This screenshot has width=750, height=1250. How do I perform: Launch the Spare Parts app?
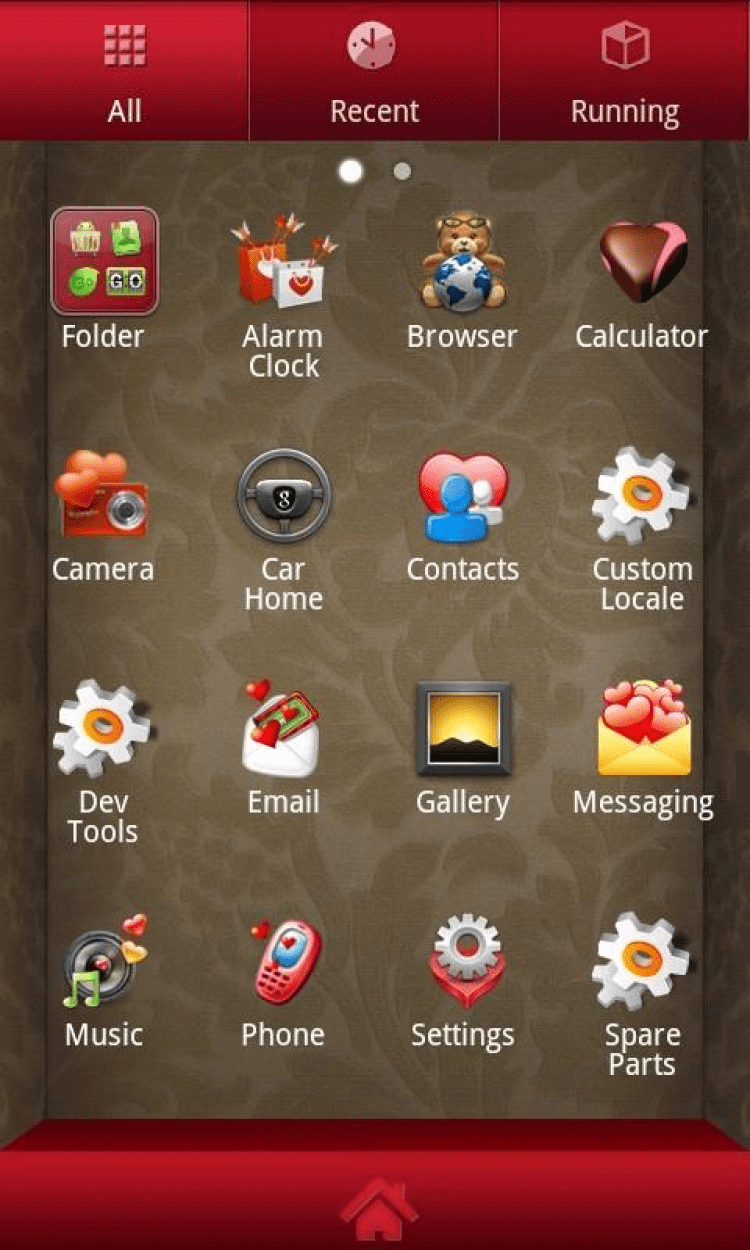click(x=642, y=962)
